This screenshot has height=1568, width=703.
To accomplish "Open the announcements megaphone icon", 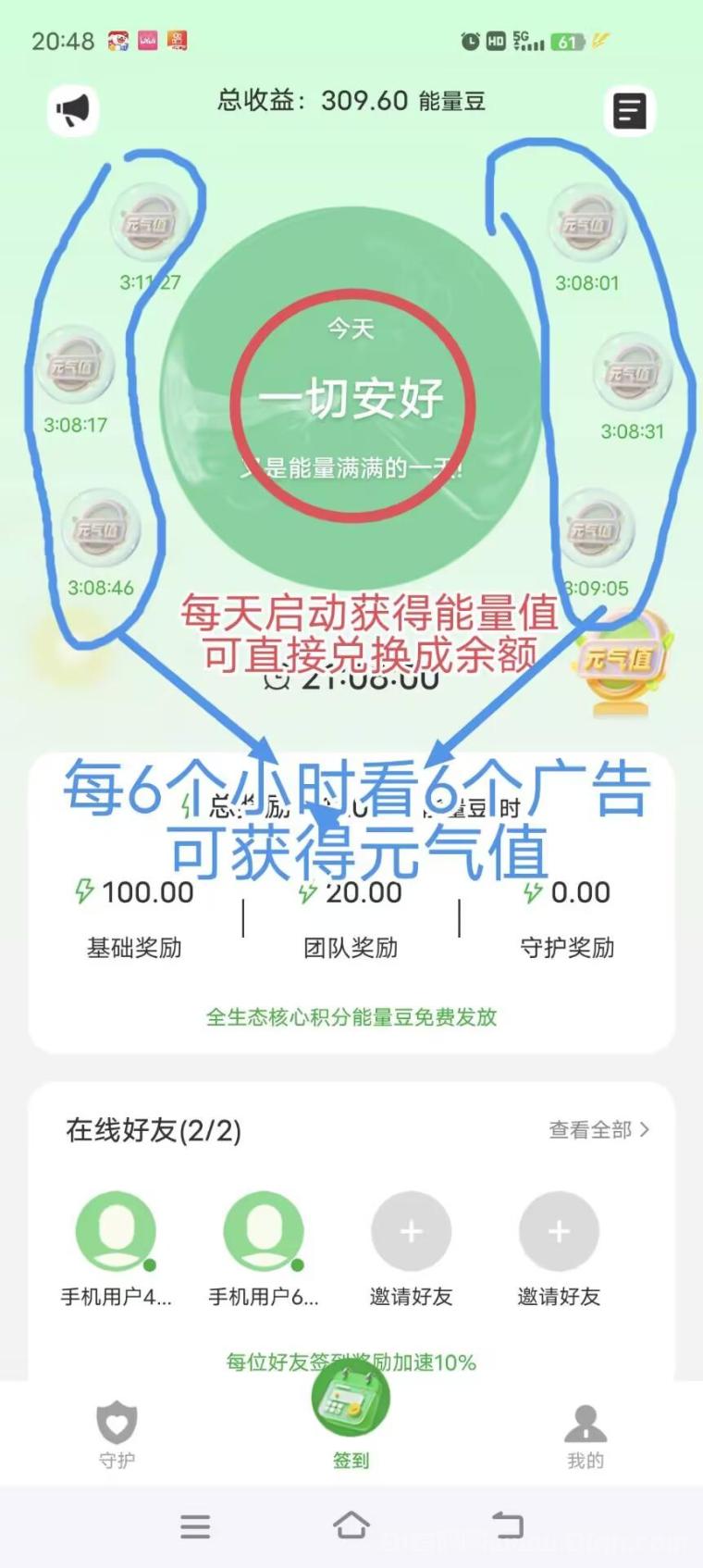I will [73, 110].
